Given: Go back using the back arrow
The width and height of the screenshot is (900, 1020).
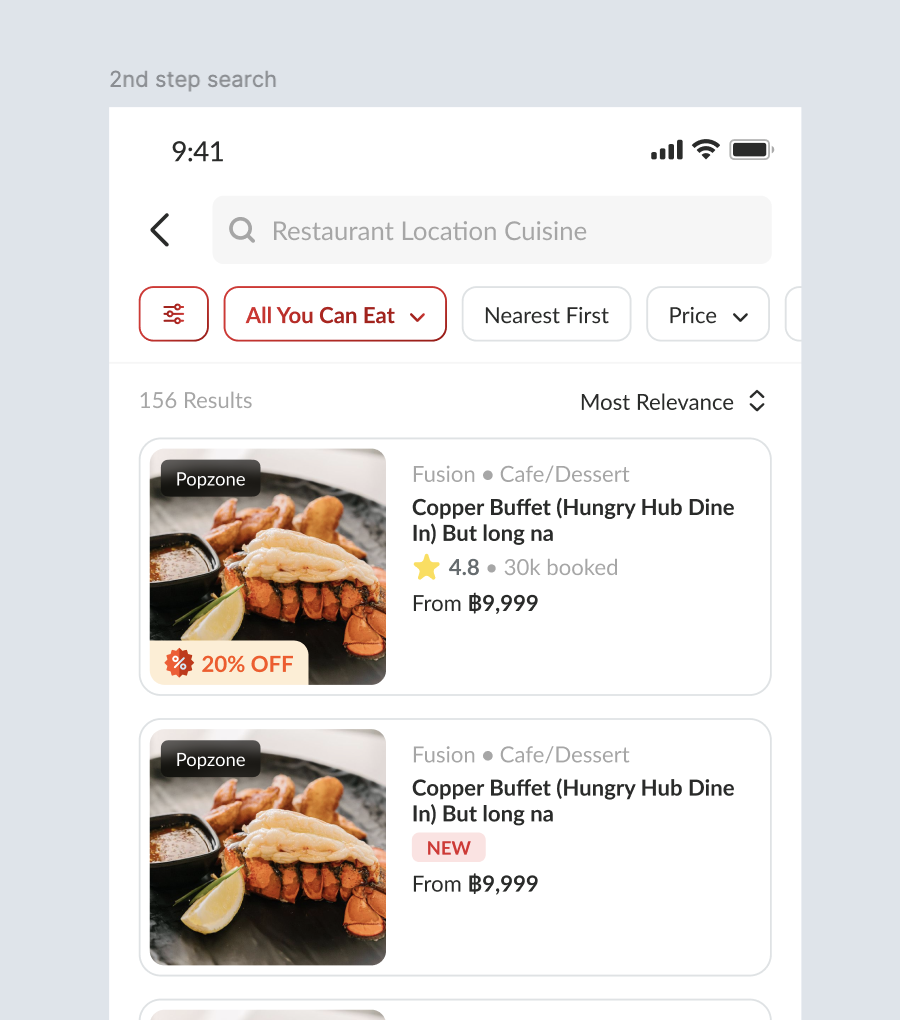Looking at the screenshot, I should point(160,230).
